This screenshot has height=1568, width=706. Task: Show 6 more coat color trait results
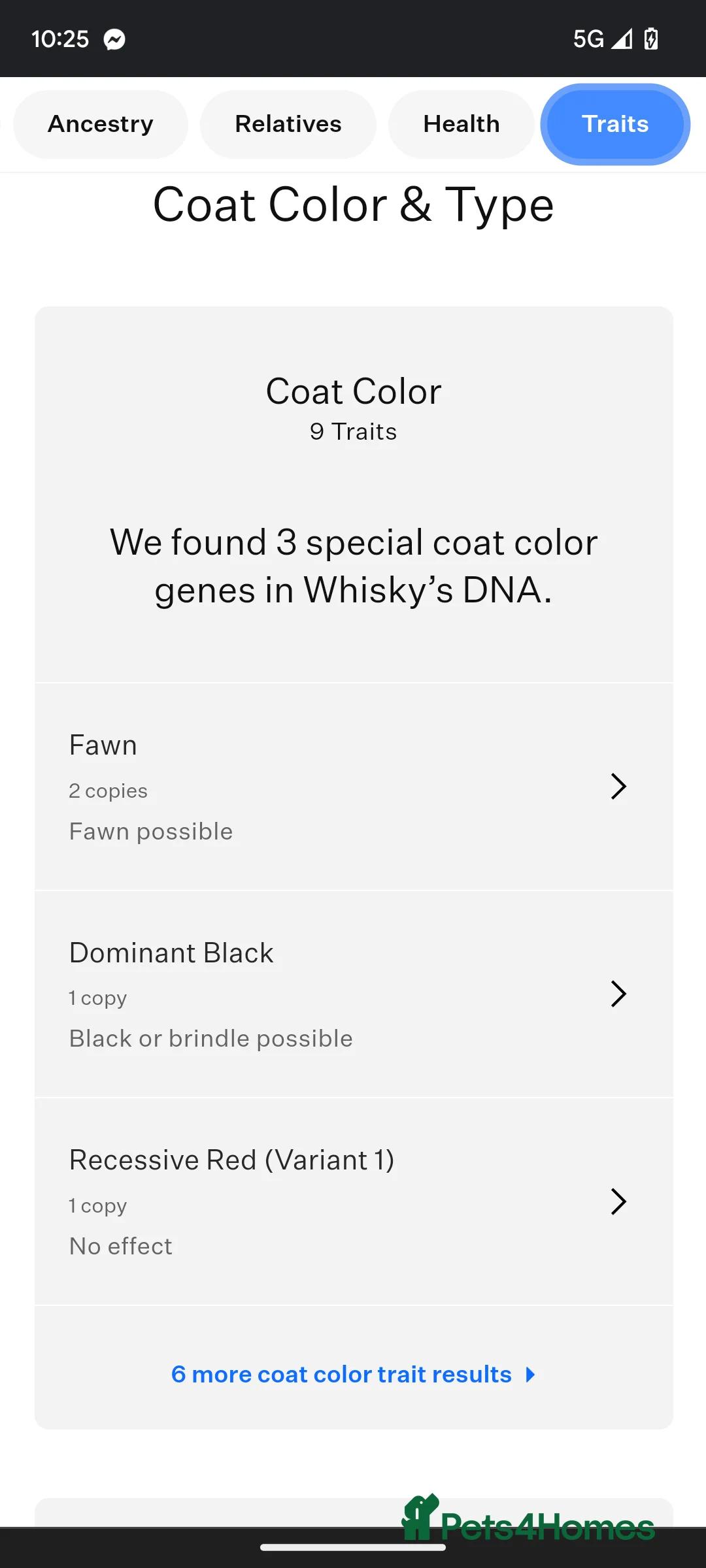click(353, 1375)
